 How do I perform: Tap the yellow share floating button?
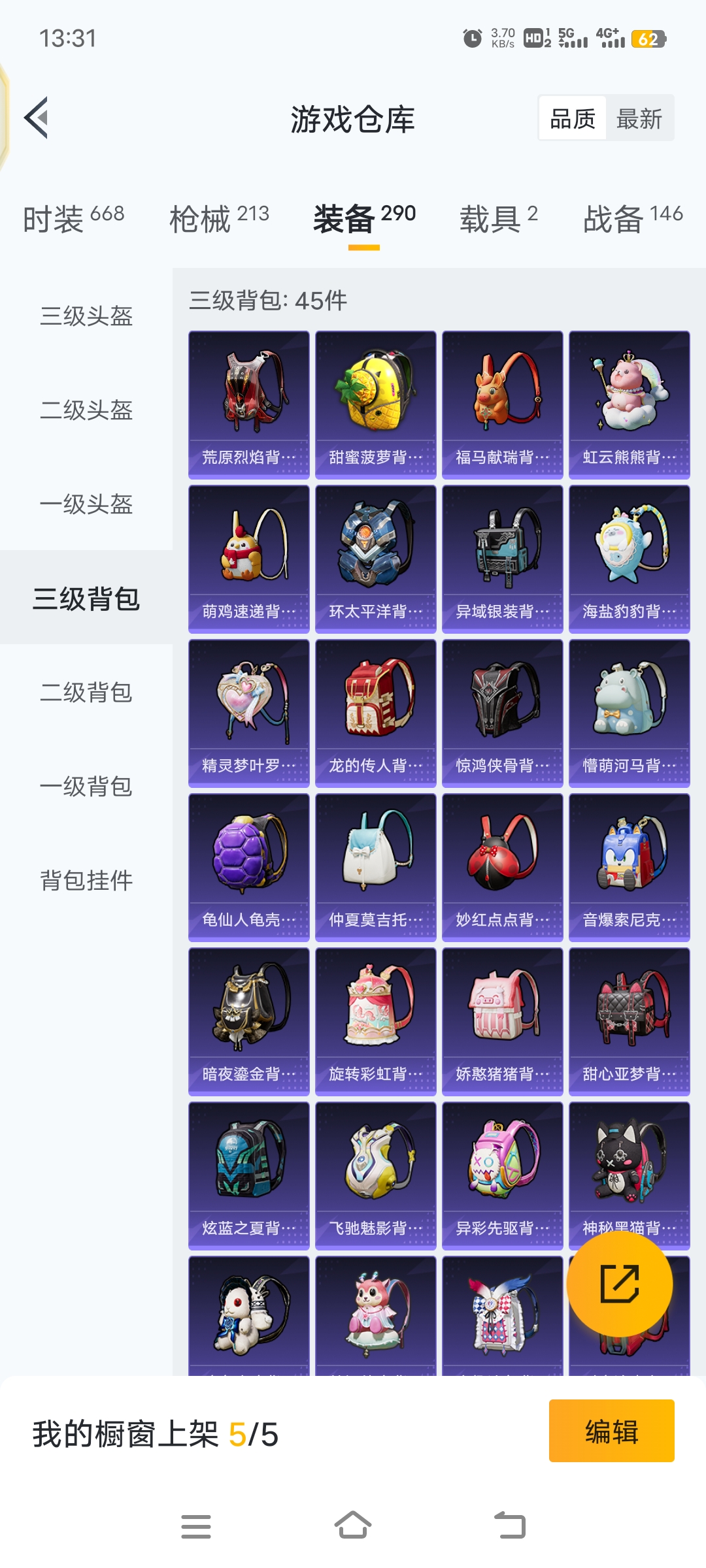pos(619,1284)
